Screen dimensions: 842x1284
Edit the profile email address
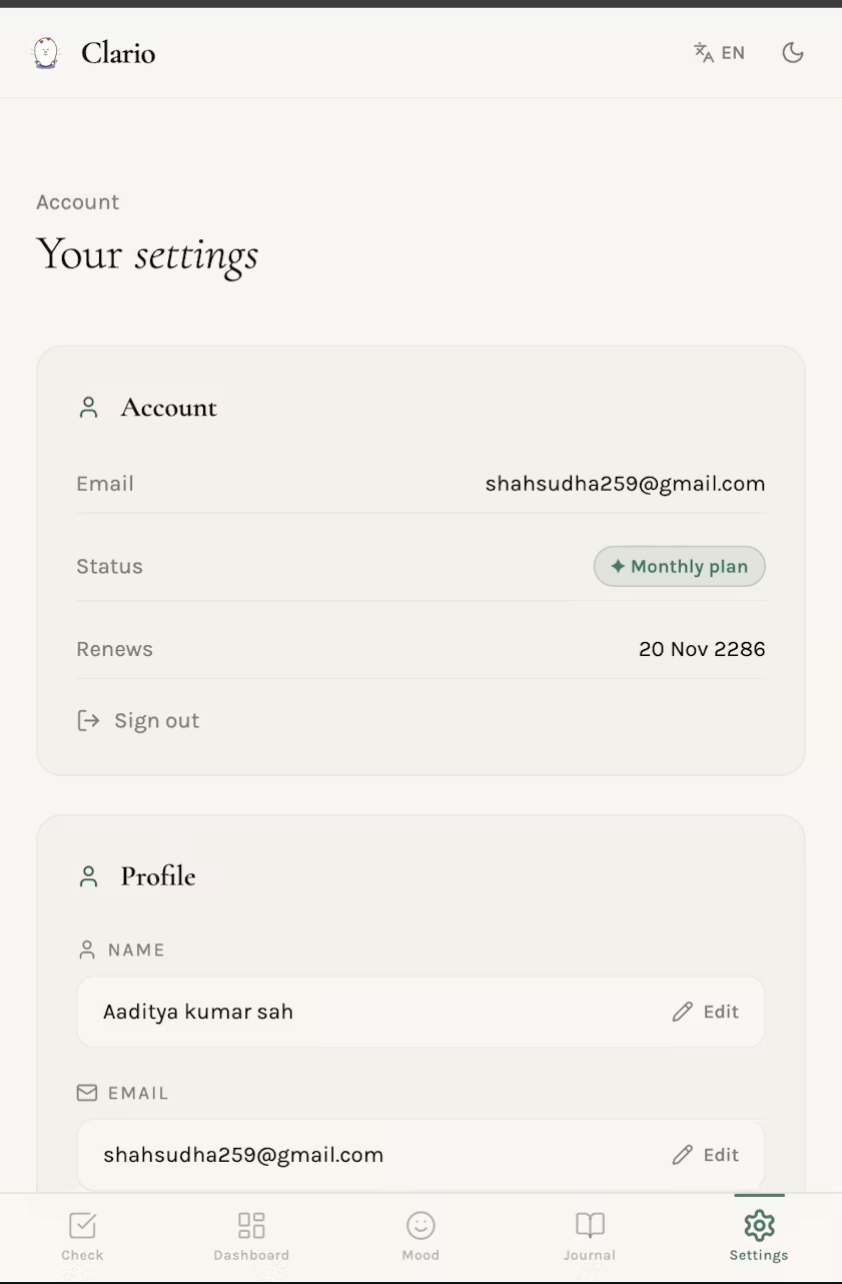tap(705, 1155)
